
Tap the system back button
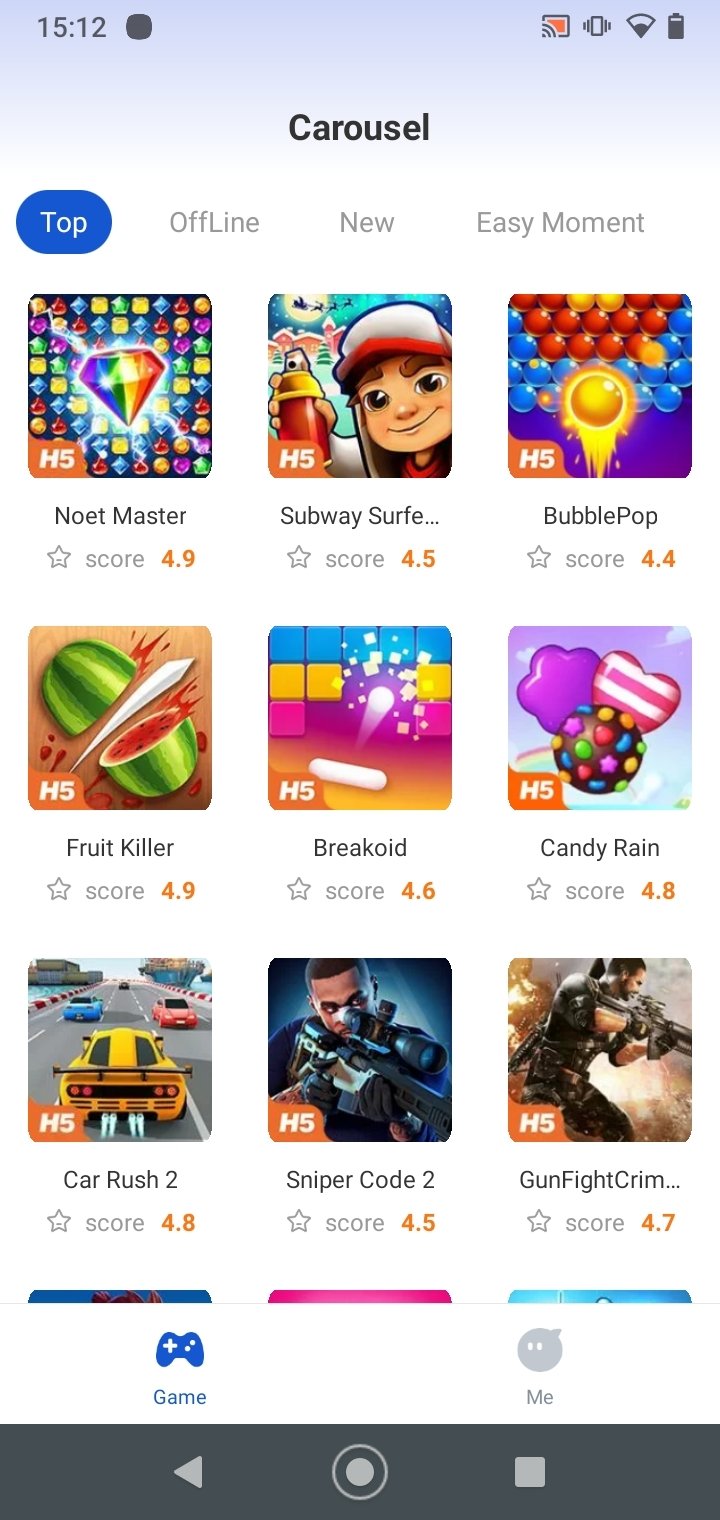click(188, 1472)
